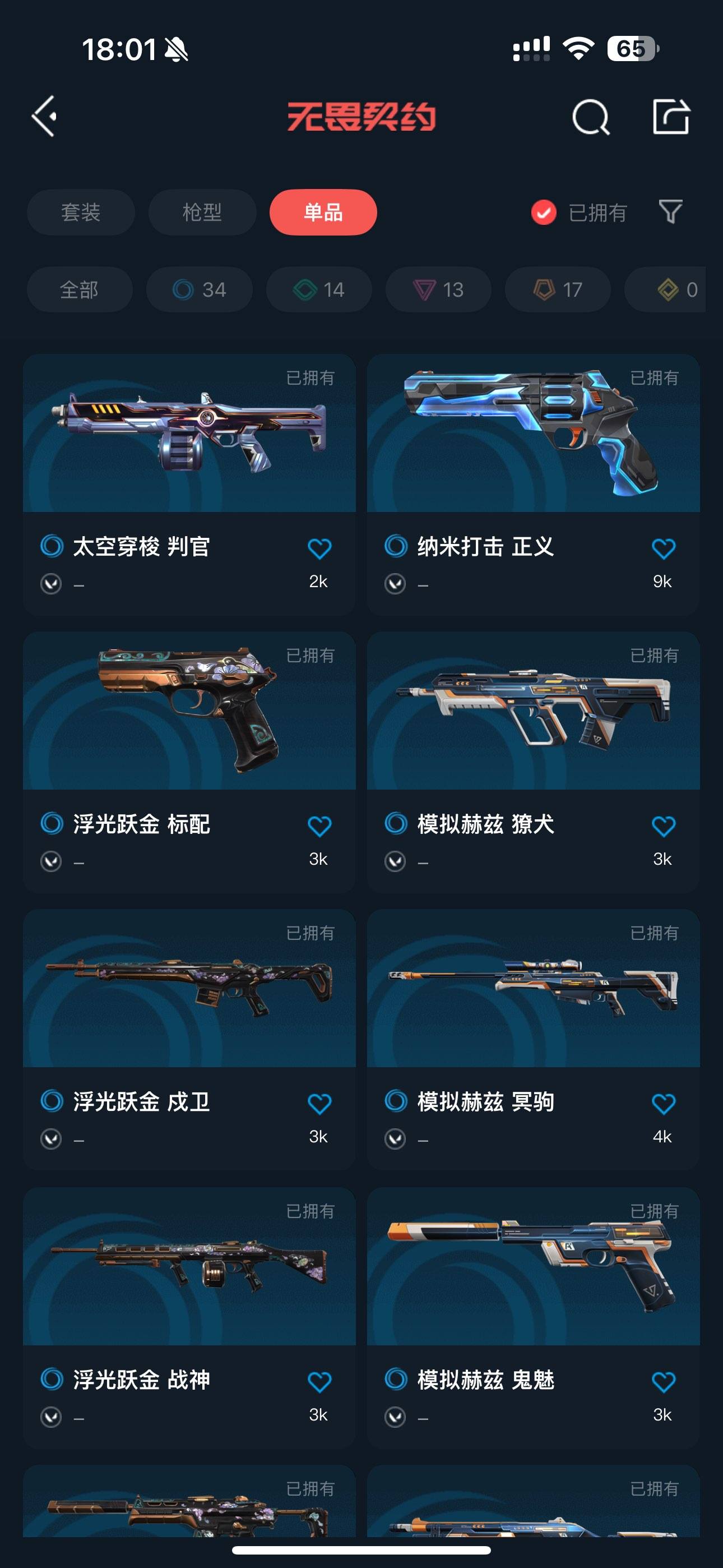Screen dimensions: 723x1568
Task: Select the 单品 category button
Action: point(323,212)
